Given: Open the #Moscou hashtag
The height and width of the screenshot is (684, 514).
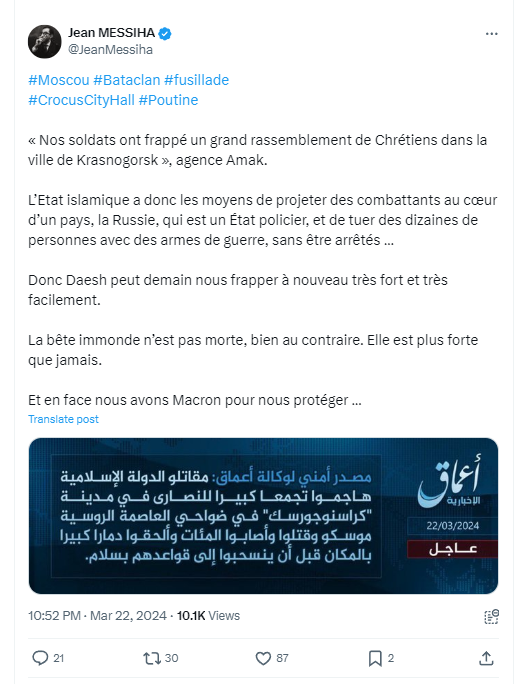Looking at the screenshot, I should 58,80.
